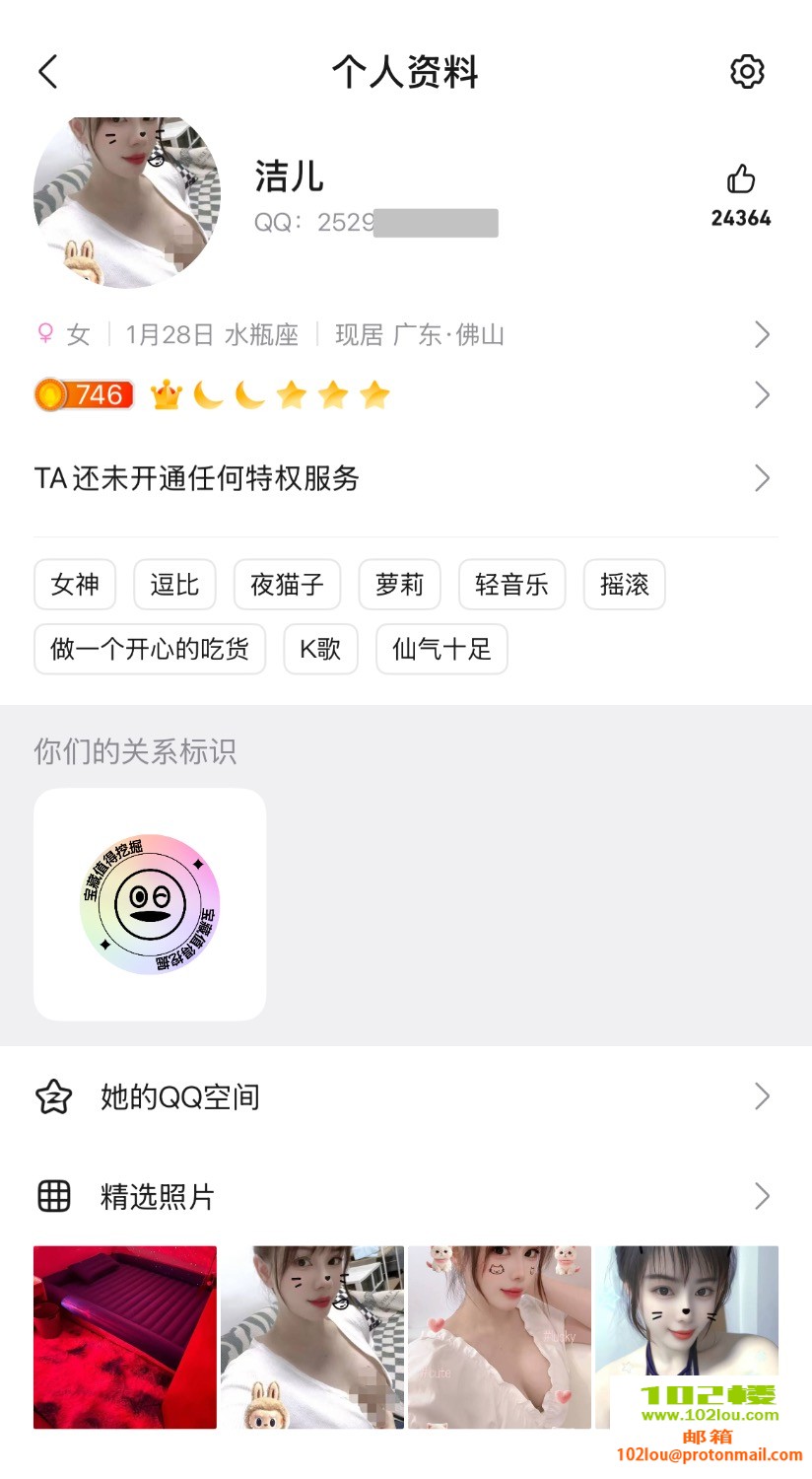812x1479 pixels.
Task: Go back using the top-left arrow
Action: (48, 72)
